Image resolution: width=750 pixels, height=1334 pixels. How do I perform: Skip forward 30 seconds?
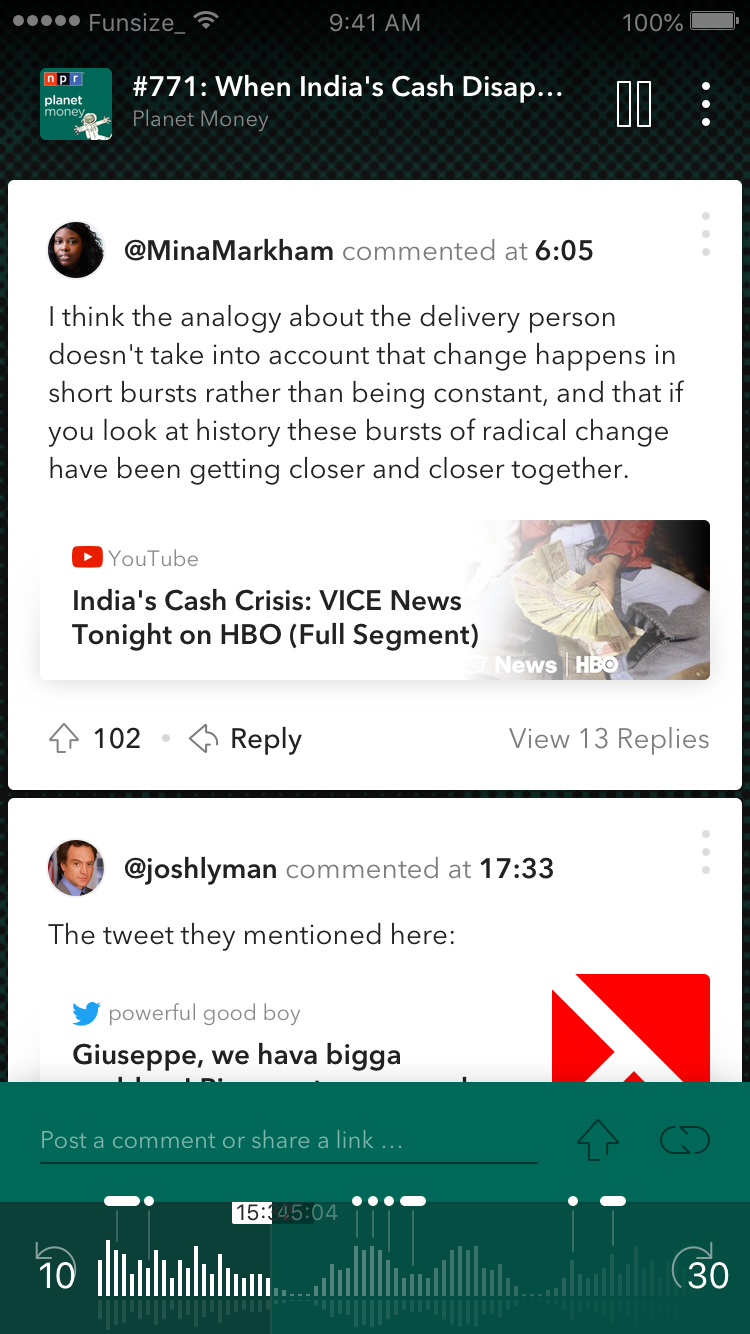[x=700, y=1270]
